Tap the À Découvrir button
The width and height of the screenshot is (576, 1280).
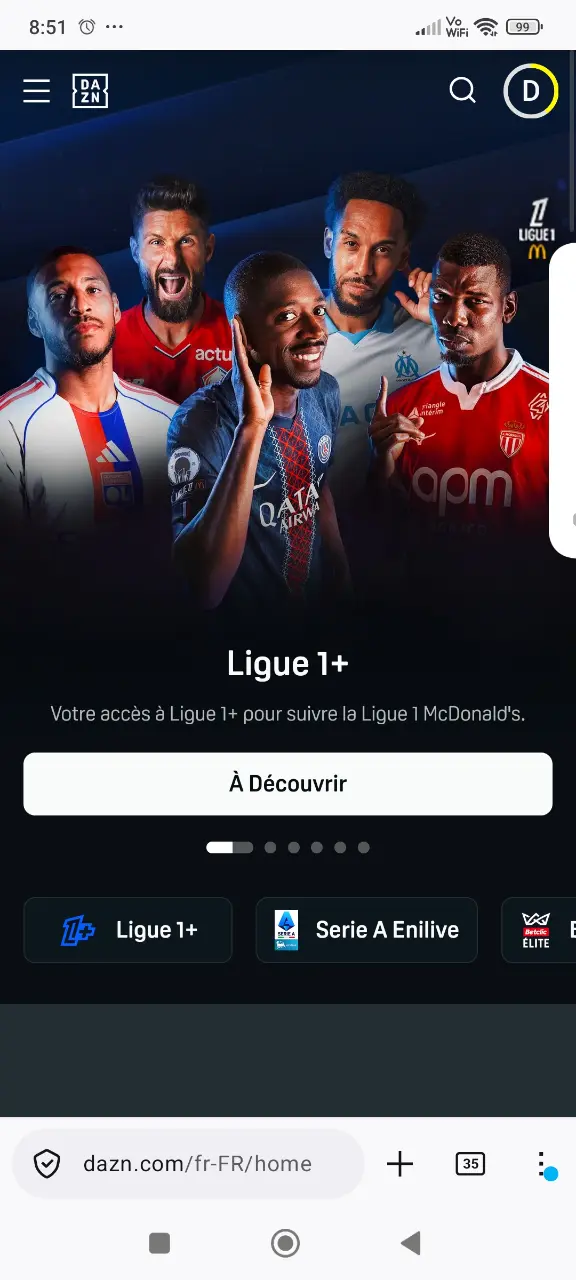click(x=288, y=784)
